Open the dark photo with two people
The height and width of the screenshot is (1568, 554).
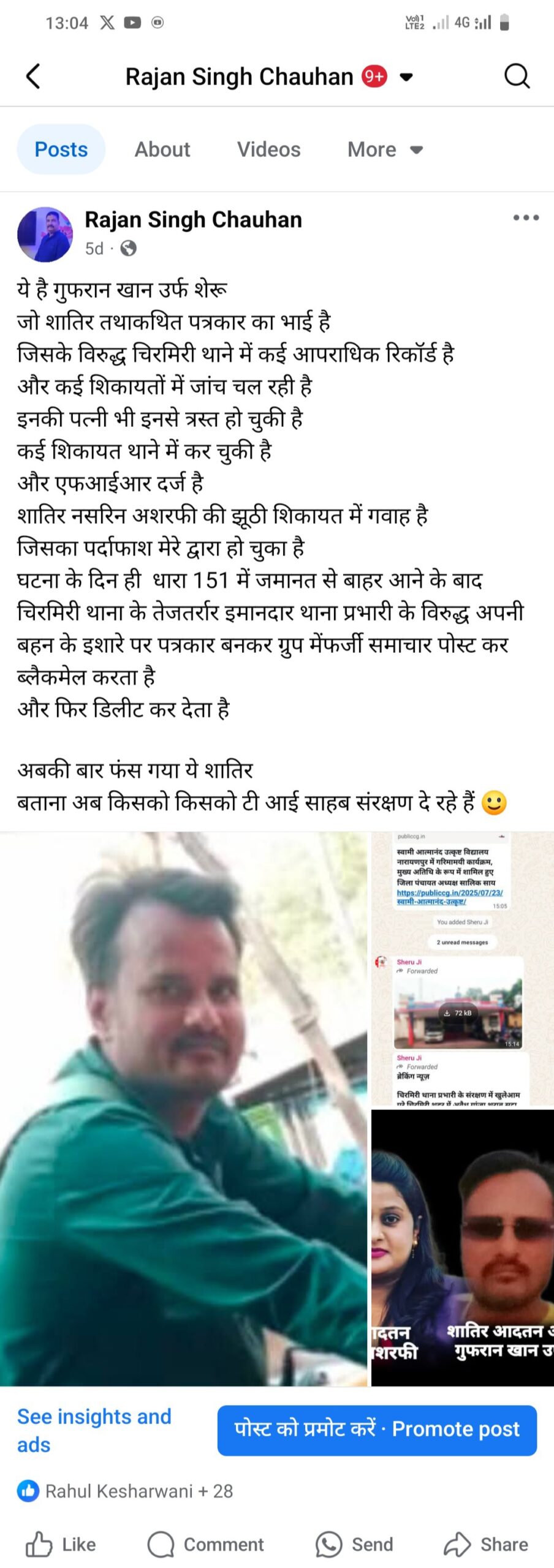(462, 1246)
